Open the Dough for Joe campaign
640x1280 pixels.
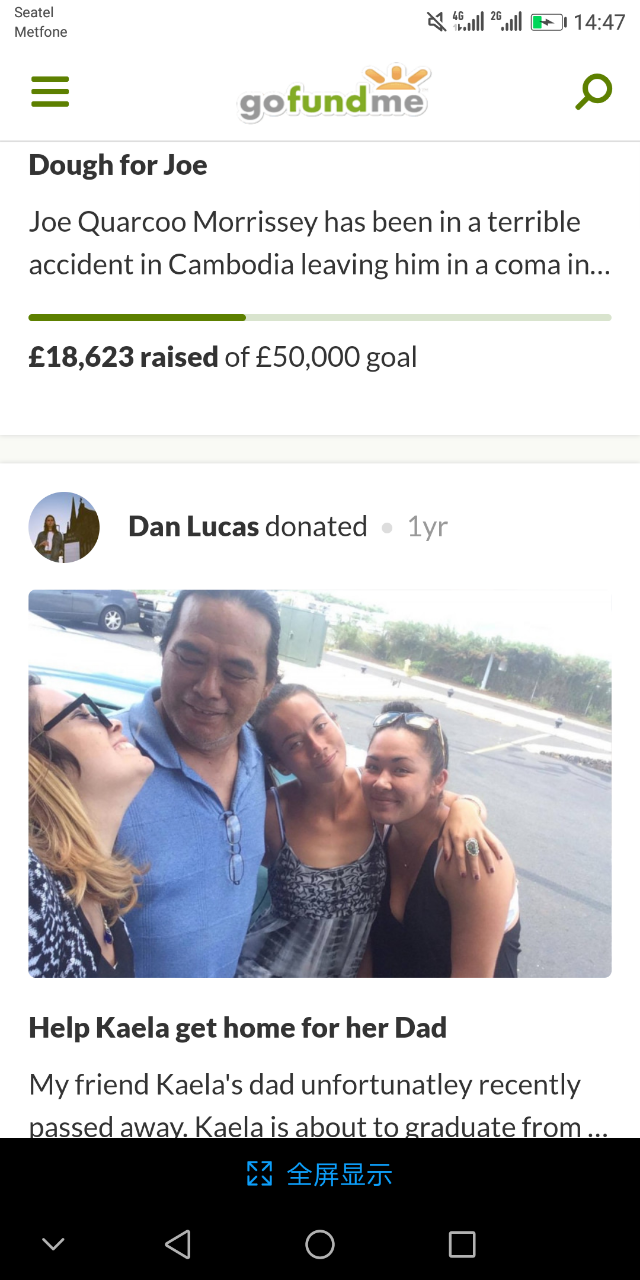pos(118,165)
